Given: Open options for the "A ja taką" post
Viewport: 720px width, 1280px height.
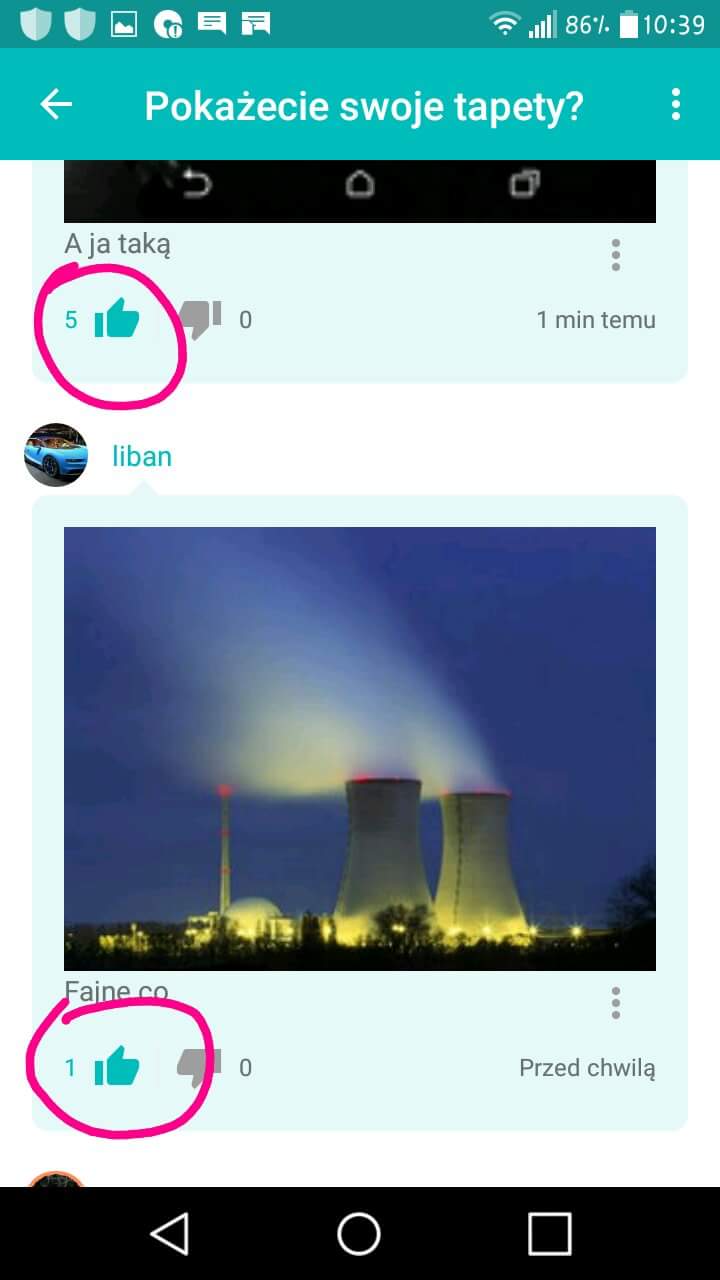Looking at the screenshot, I should point(616,255).
